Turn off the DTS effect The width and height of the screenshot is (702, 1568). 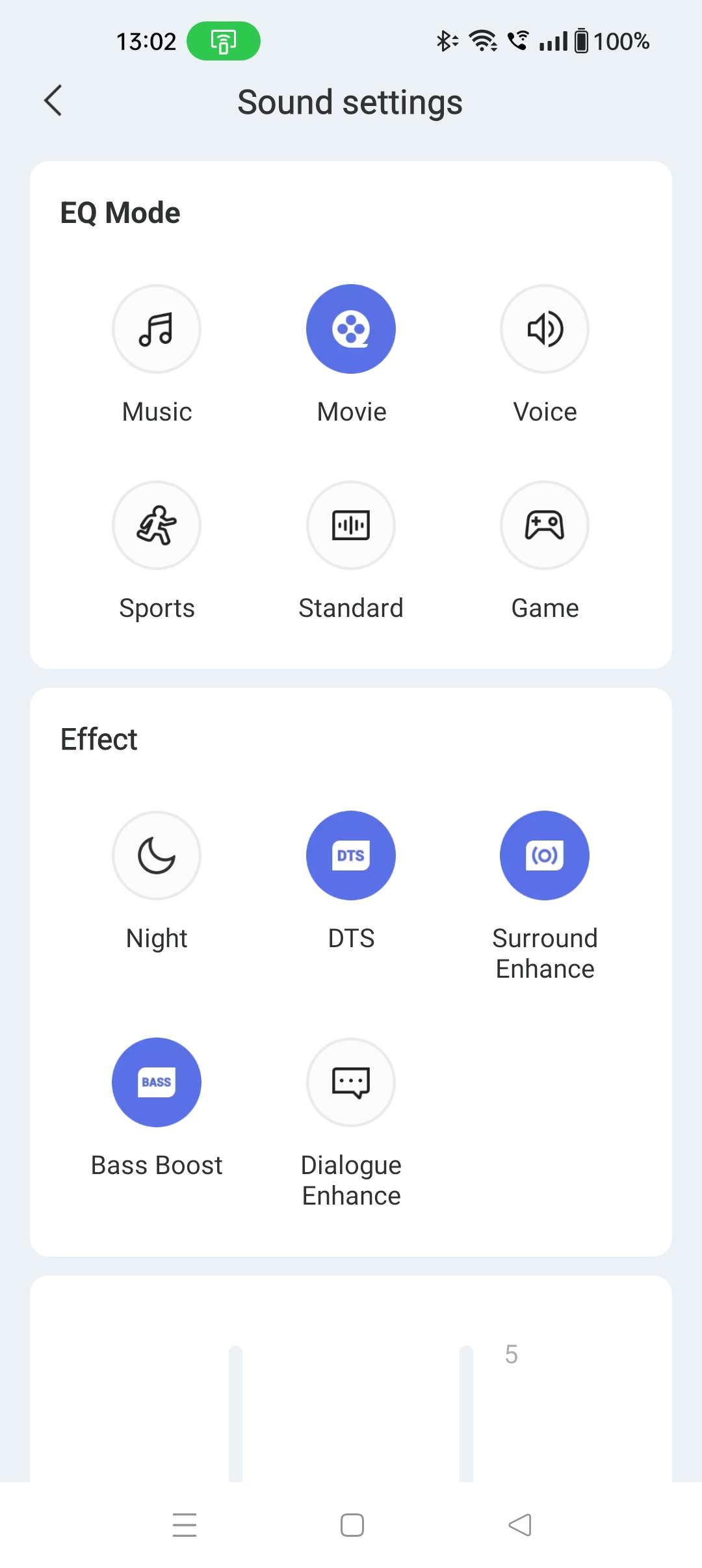click(x=351, y=856)
